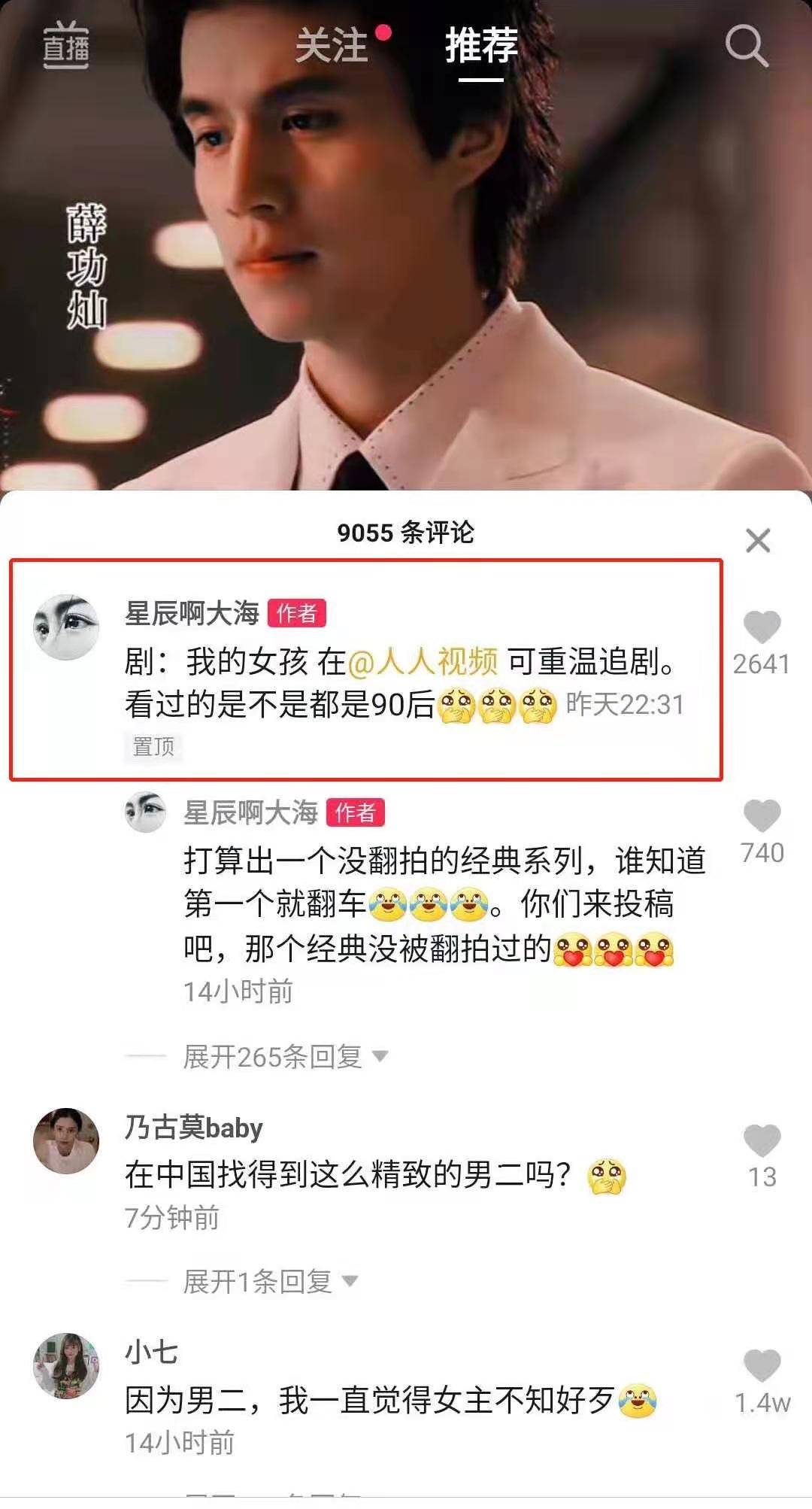The width and height of the screenshot is (812, 1509).
Task: Close the comments panel
Action: 758,540
